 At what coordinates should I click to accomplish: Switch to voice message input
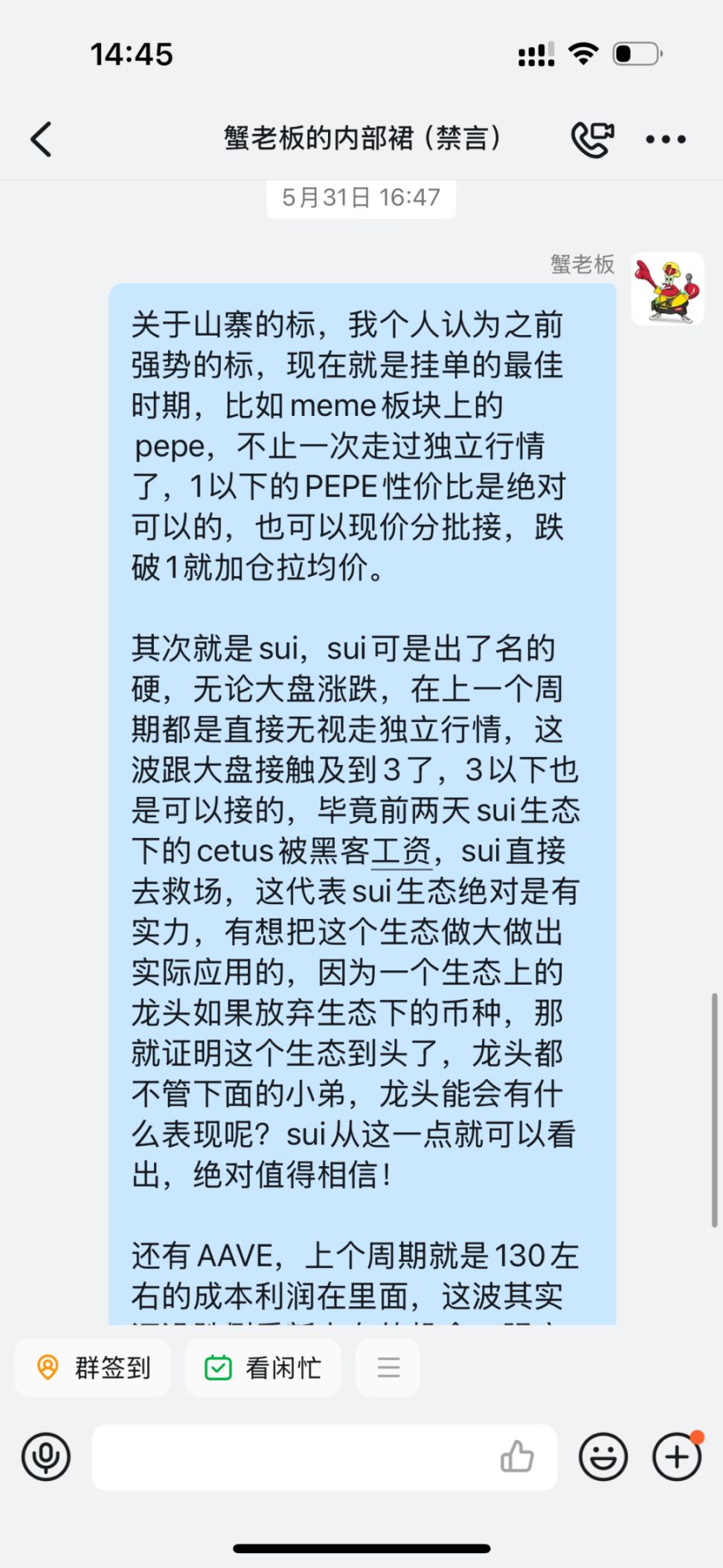pos(46,1456)
